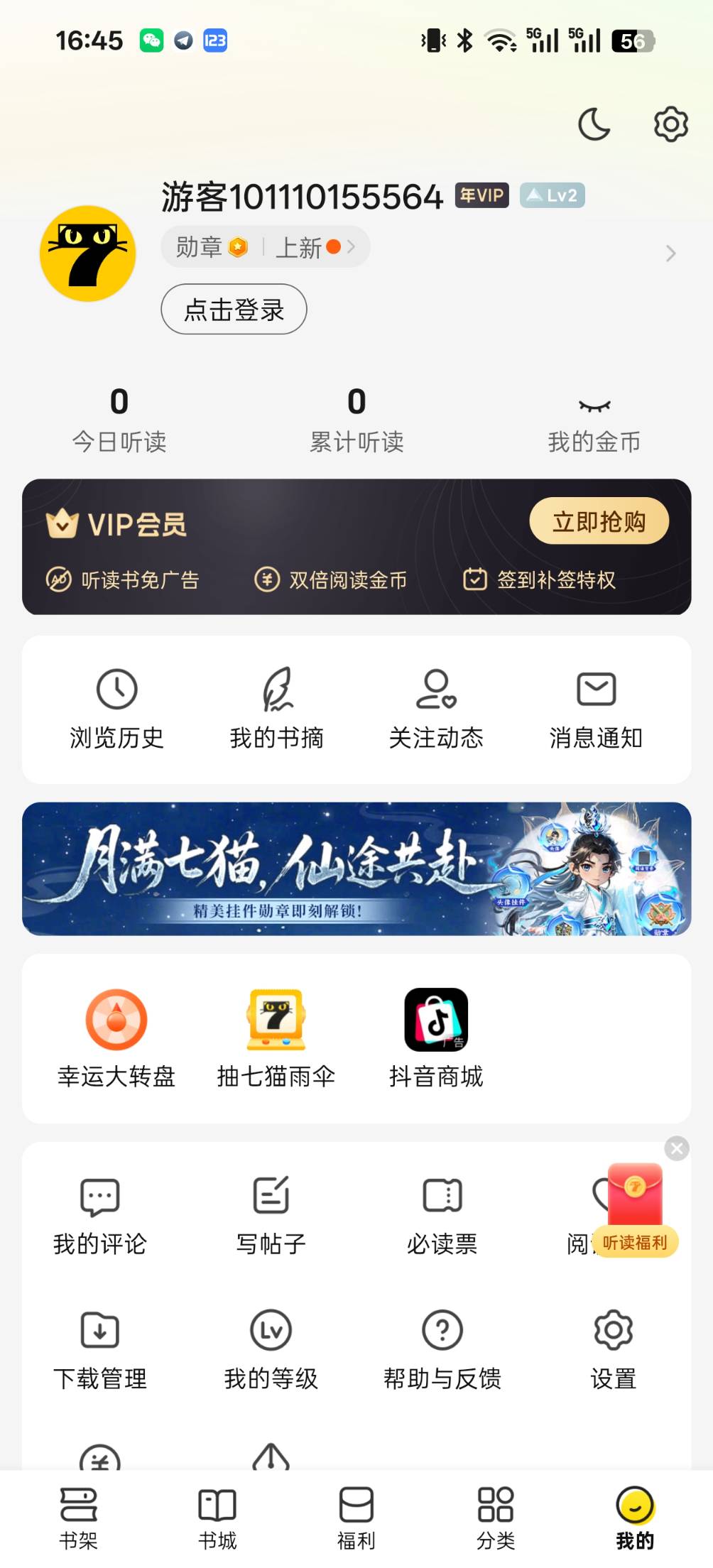Dismiss the 听读福利 red packet popup
The width and height of the screenshot is (713, 1568).
point(676,1148)
